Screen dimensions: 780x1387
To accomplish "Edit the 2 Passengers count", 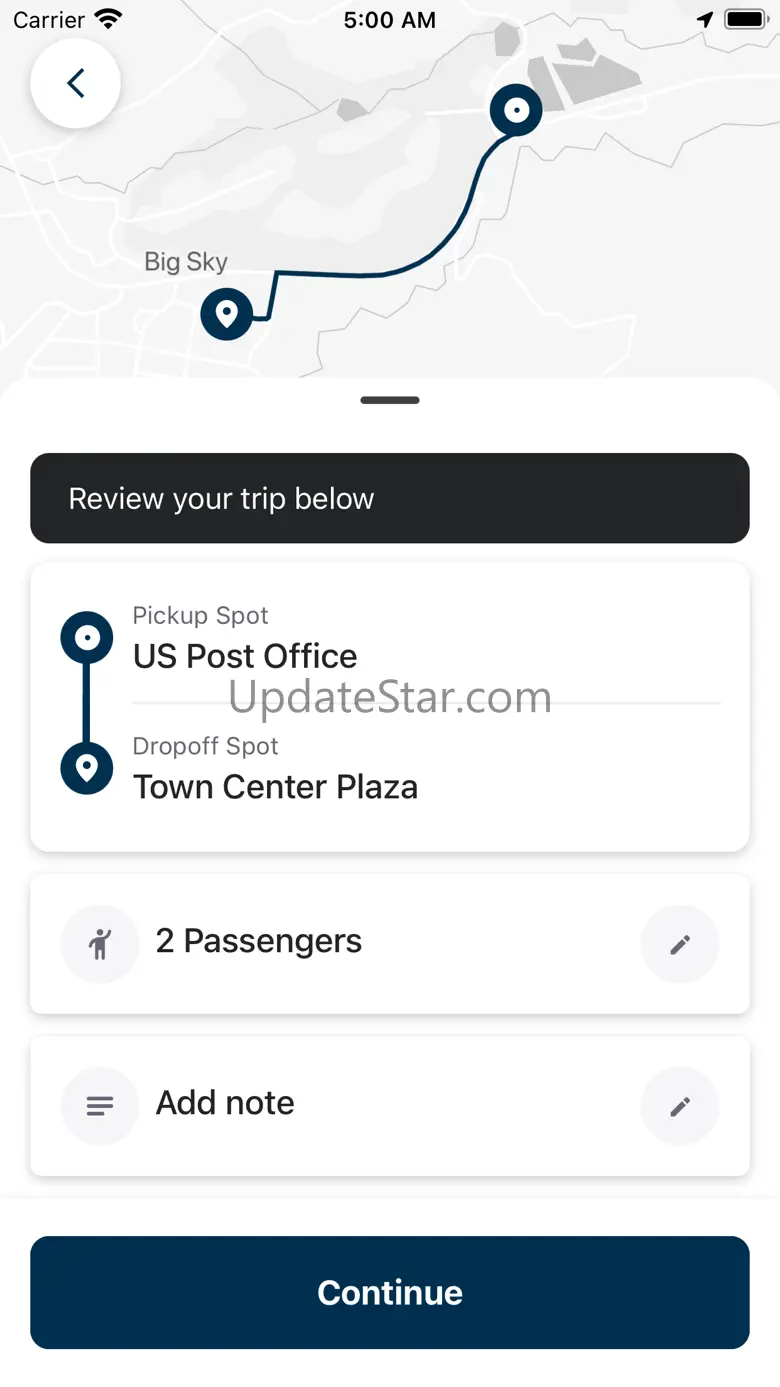I will click(680, 945).
